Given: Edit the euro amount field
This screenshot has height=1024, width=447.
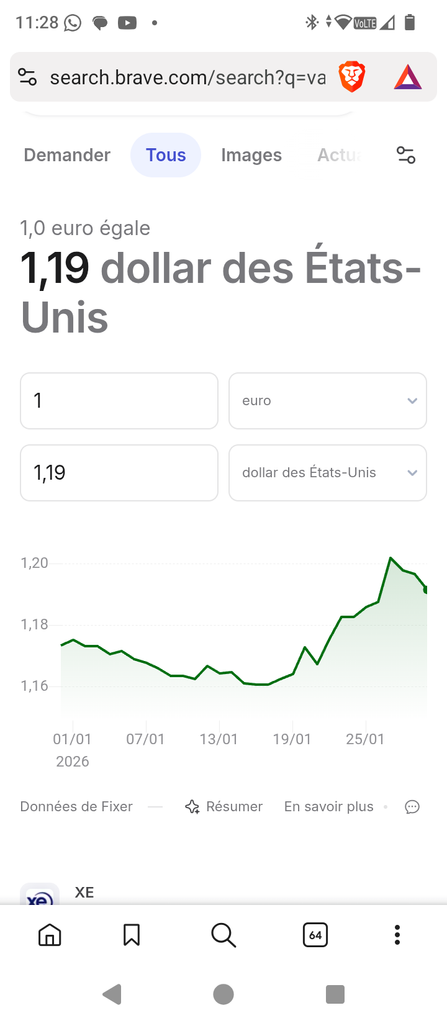Looking at the screenshot, I should [119, 401].
